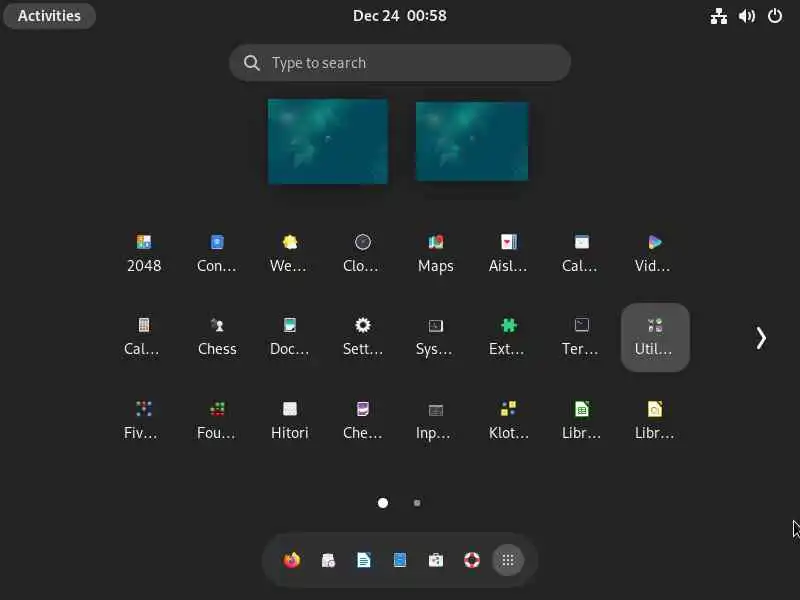Select the first workspace thumbnail
The image size is (800, 600).
click(327, 141)
